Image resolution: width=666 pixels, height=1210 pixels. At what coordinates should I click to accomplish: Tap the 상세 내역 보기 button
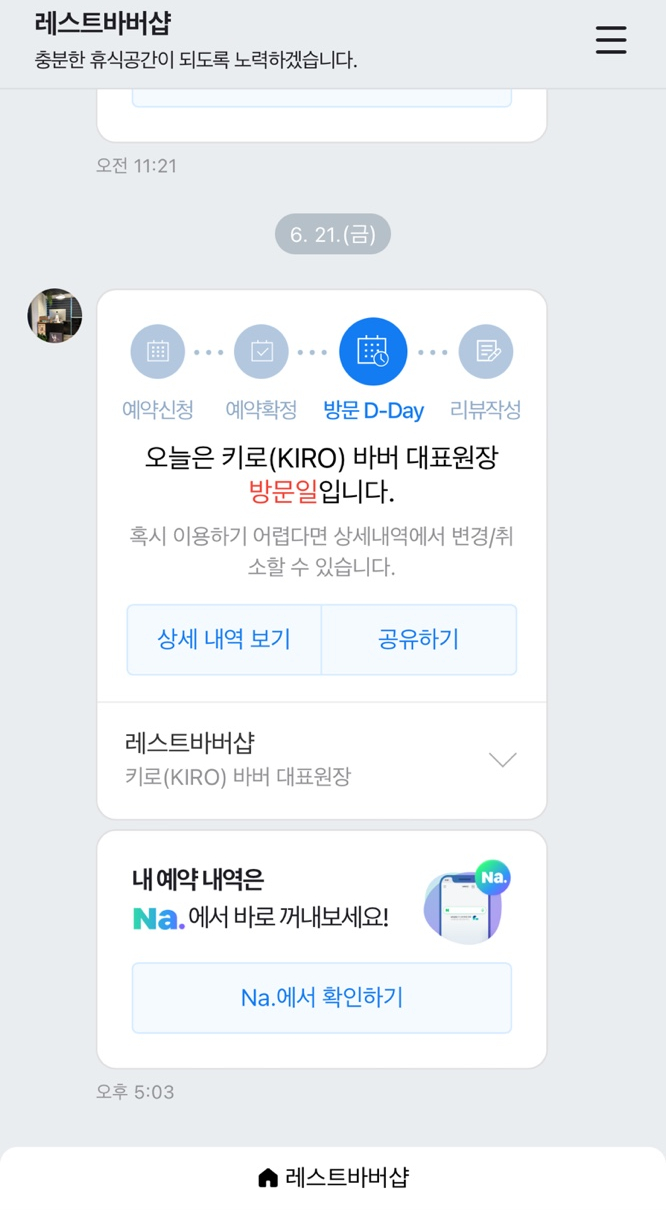tap(224, 639)
